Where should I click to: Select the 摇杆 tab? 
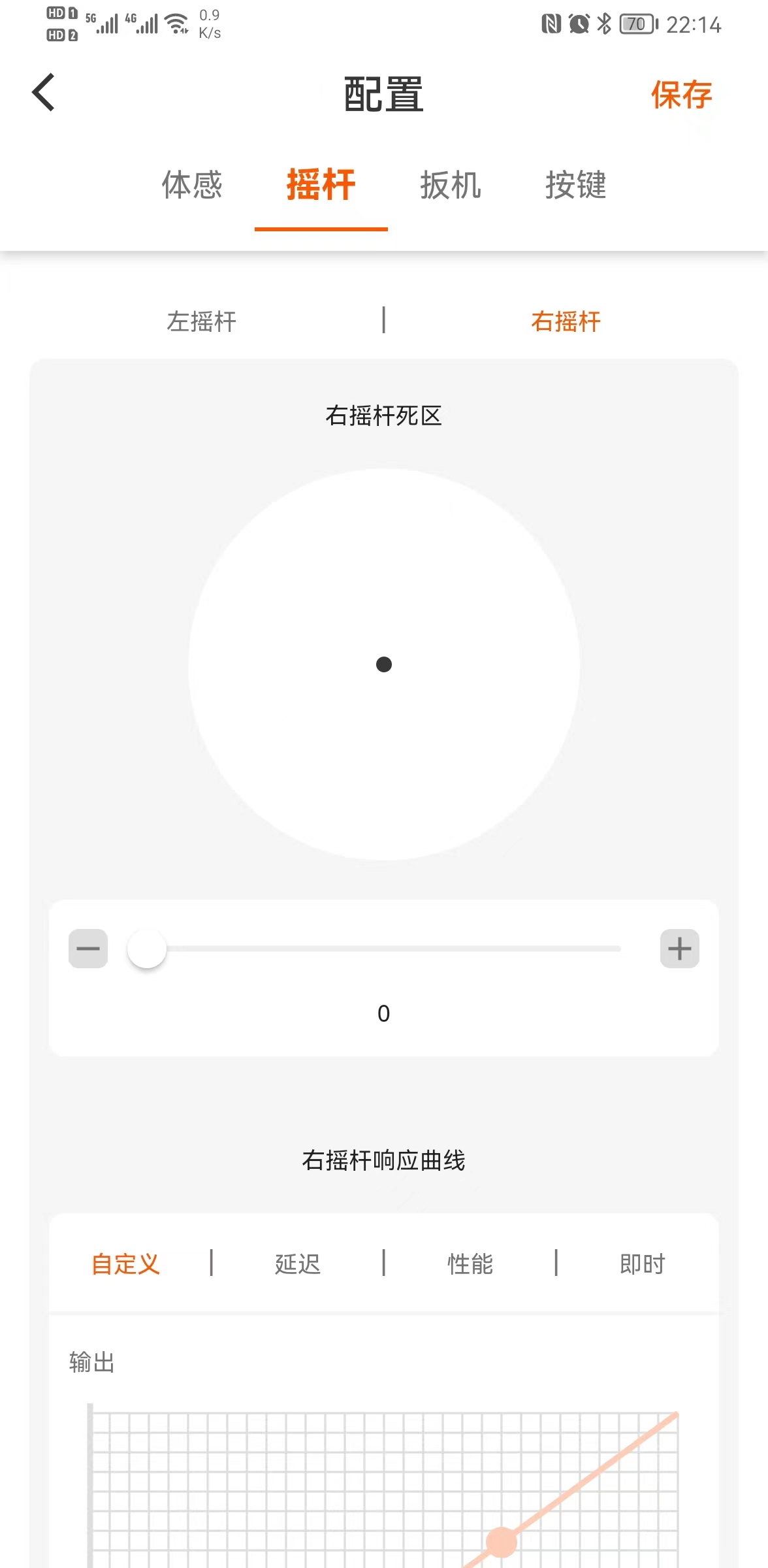click(321, 185)
